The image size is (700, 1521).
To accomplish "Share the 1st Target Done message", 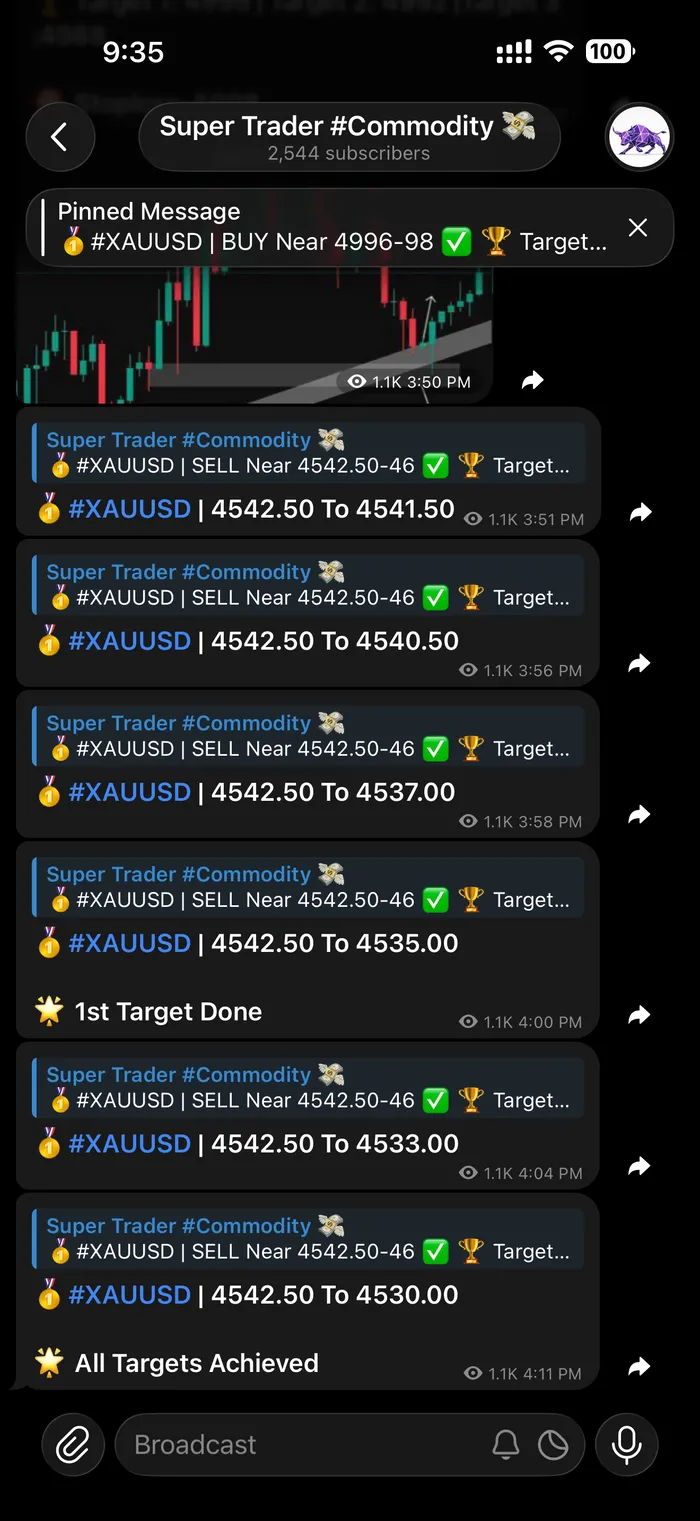I will click(x=640, y=1016).
